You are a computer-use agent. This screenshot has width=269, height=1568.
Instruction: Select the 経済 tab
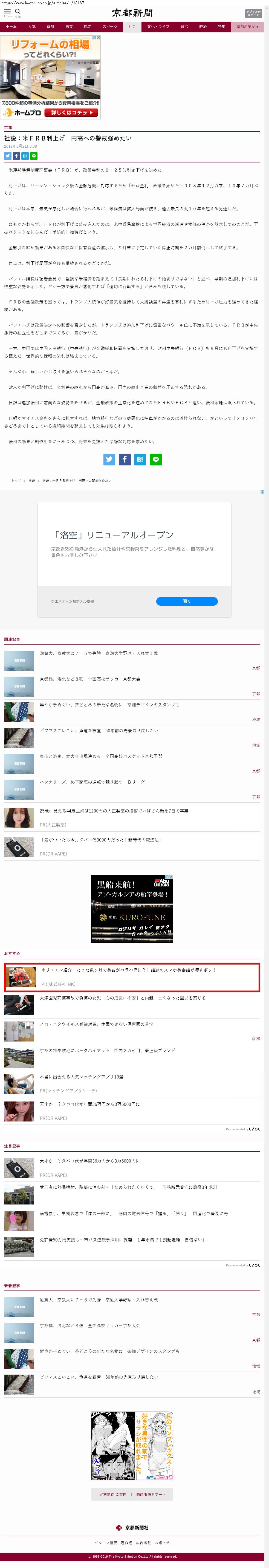[203, 27]
